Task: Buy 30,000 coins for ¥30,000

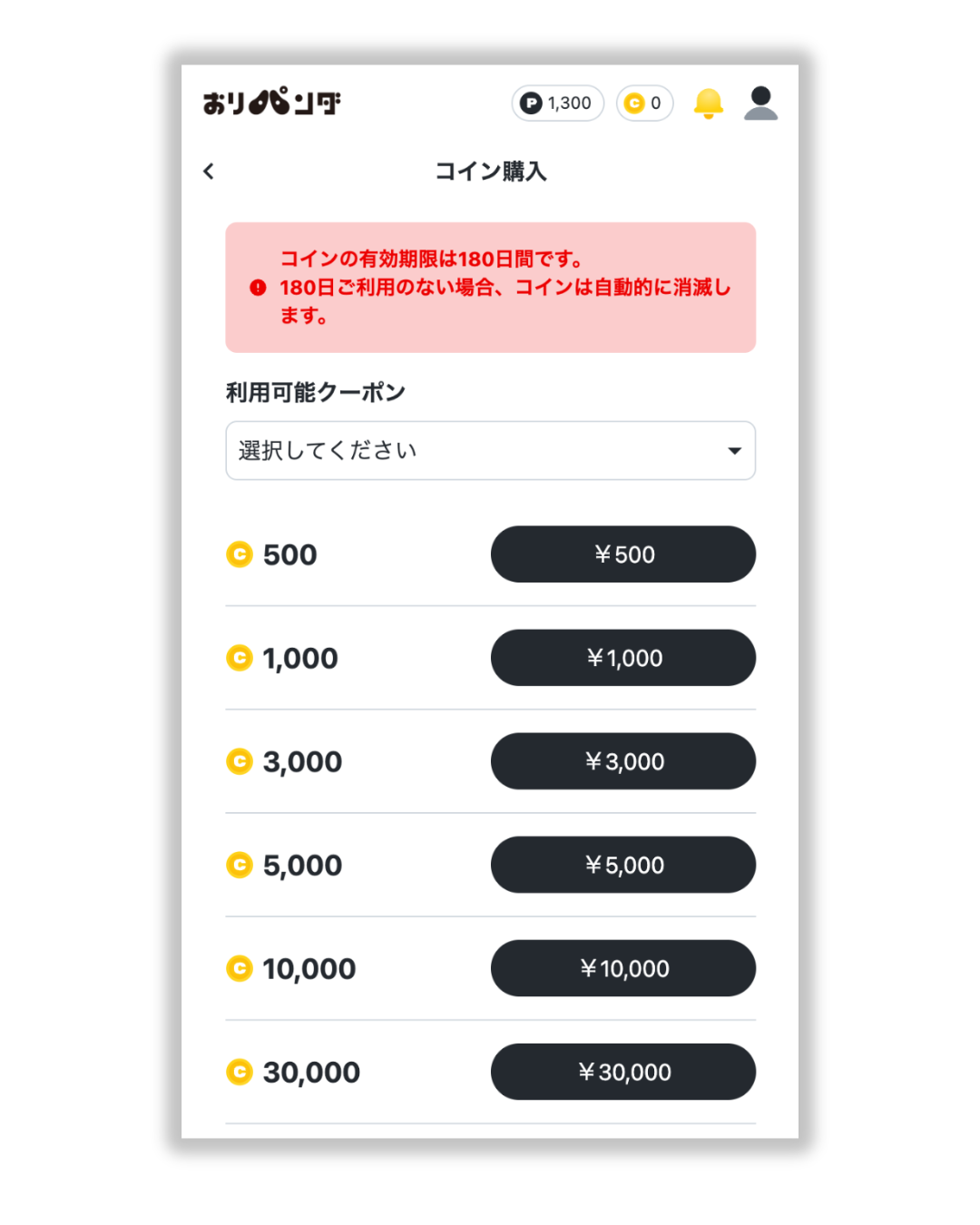Action: [x=623, y=1072]
